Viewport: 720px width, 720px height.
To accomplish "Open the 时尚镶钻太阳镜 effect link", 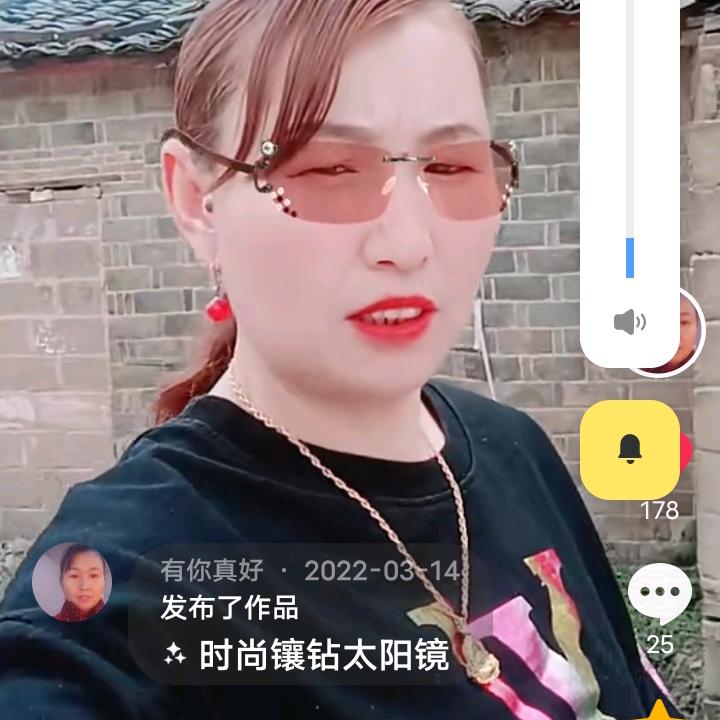I will [x=306, y=655].
